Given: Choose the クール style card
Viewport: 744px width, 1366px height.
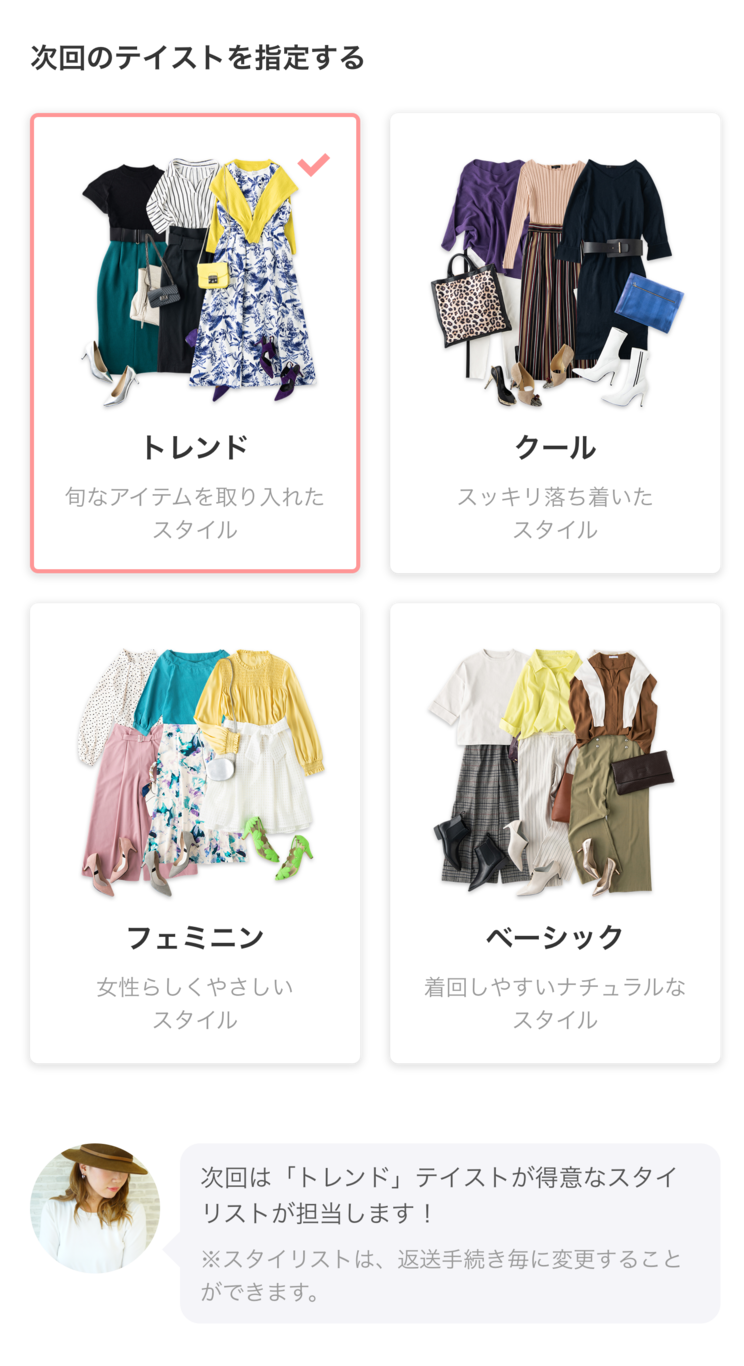Looking at the screenshot, I should pos(555,343).
